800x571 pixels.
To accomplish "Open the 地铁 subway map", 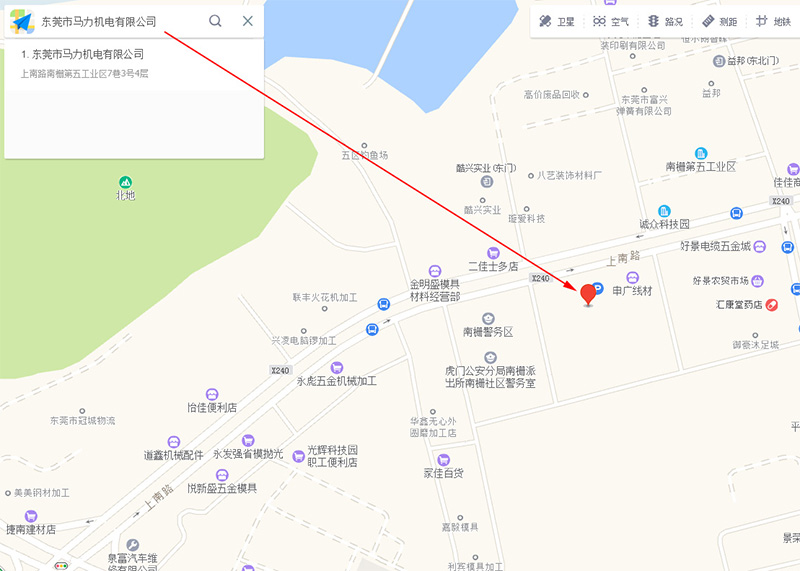I will click(x=773, y=21).
